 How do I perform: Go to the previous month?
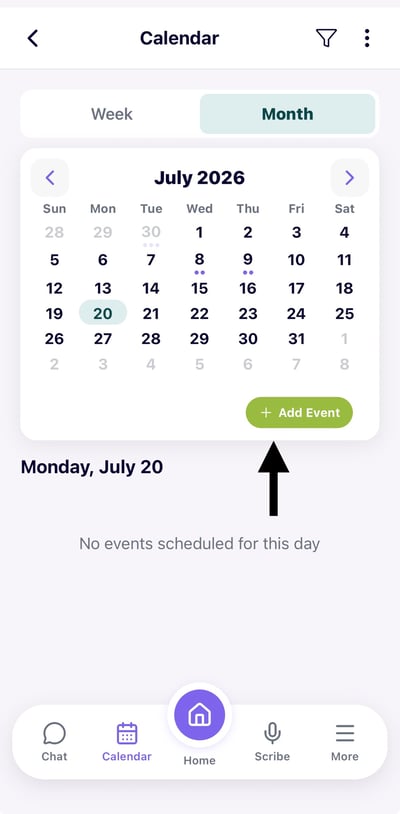(50, 178)
